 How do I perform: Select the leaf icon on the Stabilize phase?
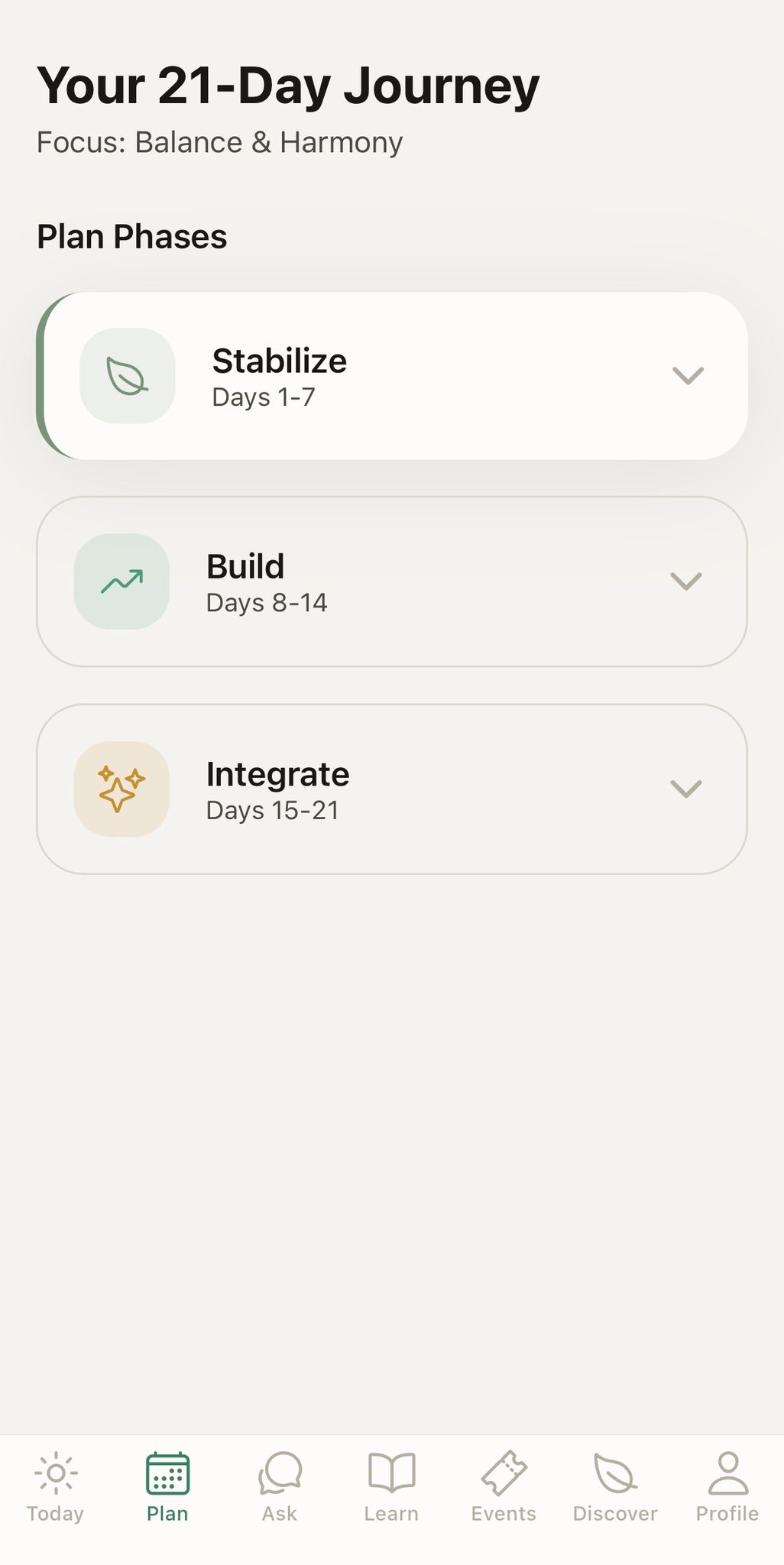128,377
